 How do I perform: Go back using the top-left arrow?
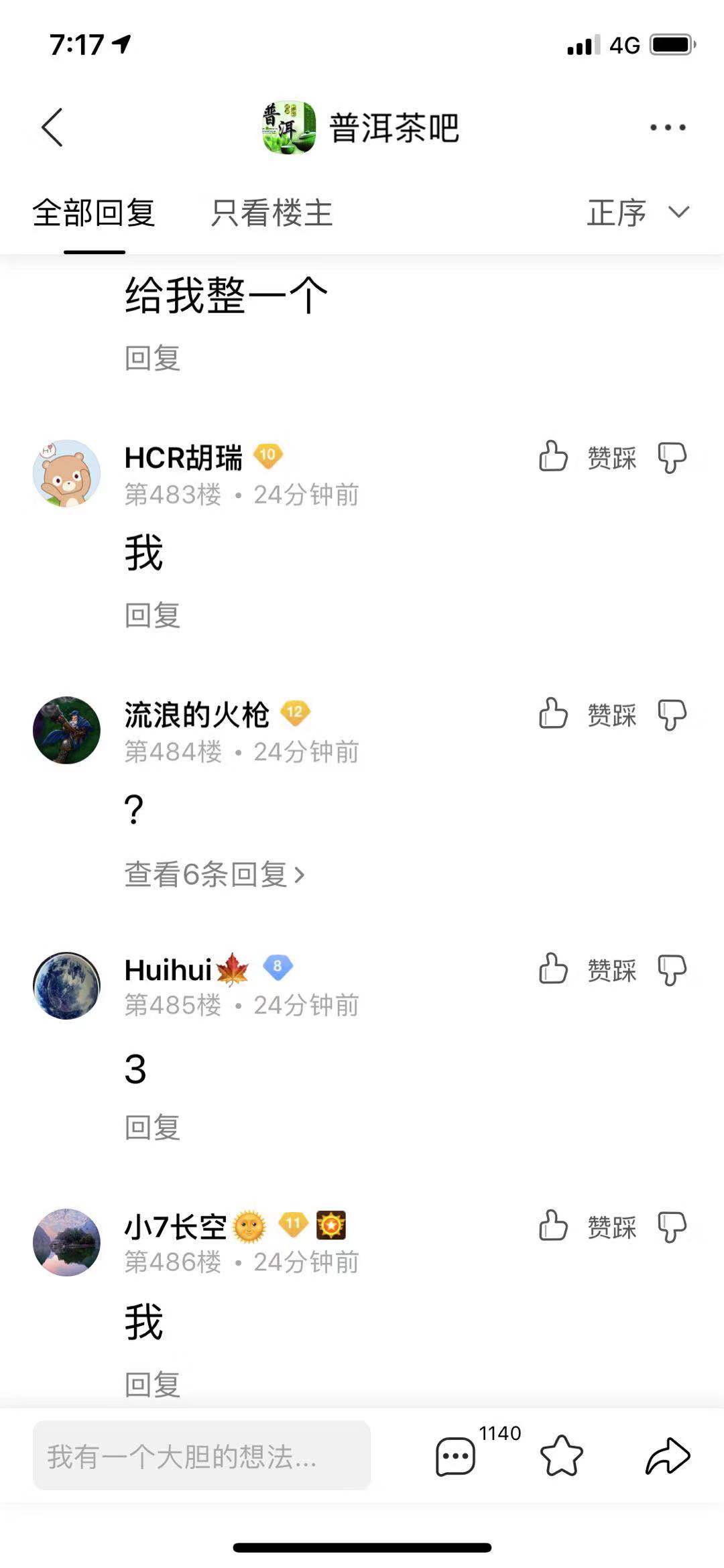coord(52,127)
